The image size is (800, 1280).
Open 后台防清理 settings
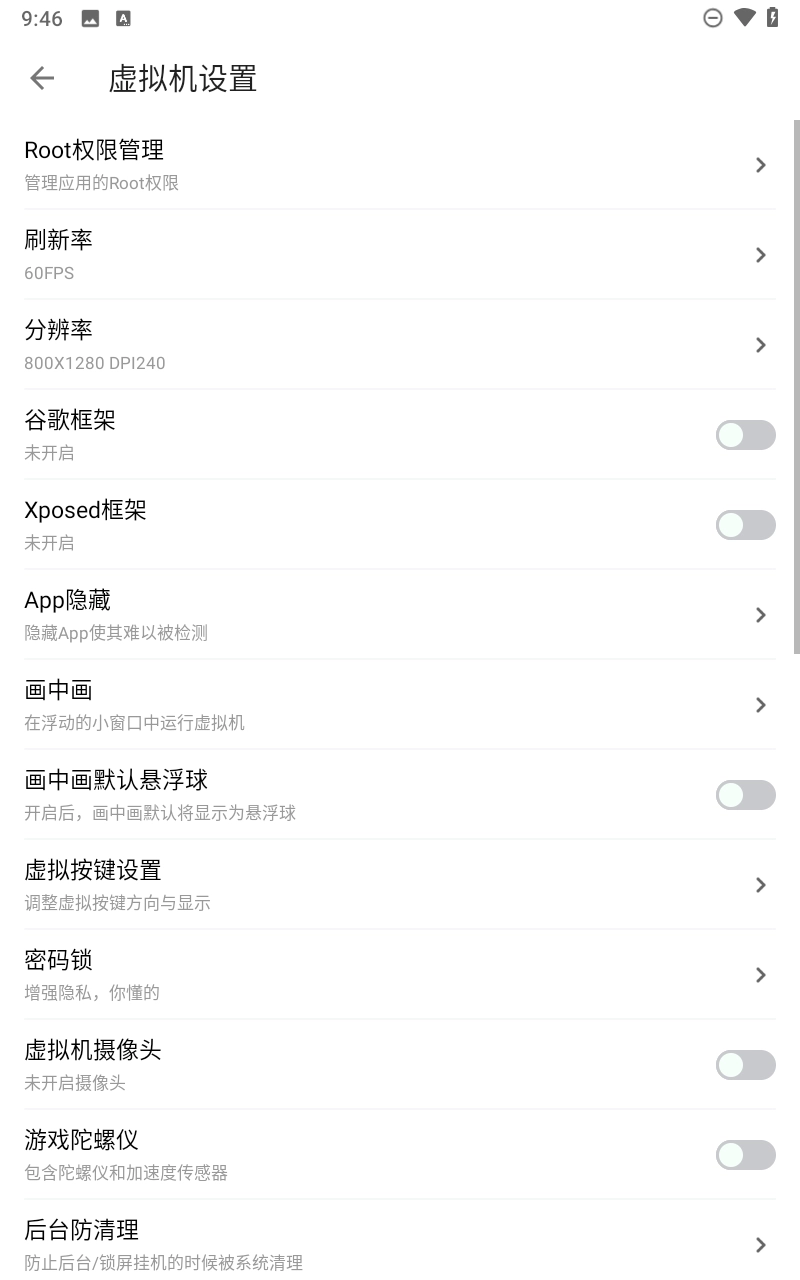coord(400,1240)
